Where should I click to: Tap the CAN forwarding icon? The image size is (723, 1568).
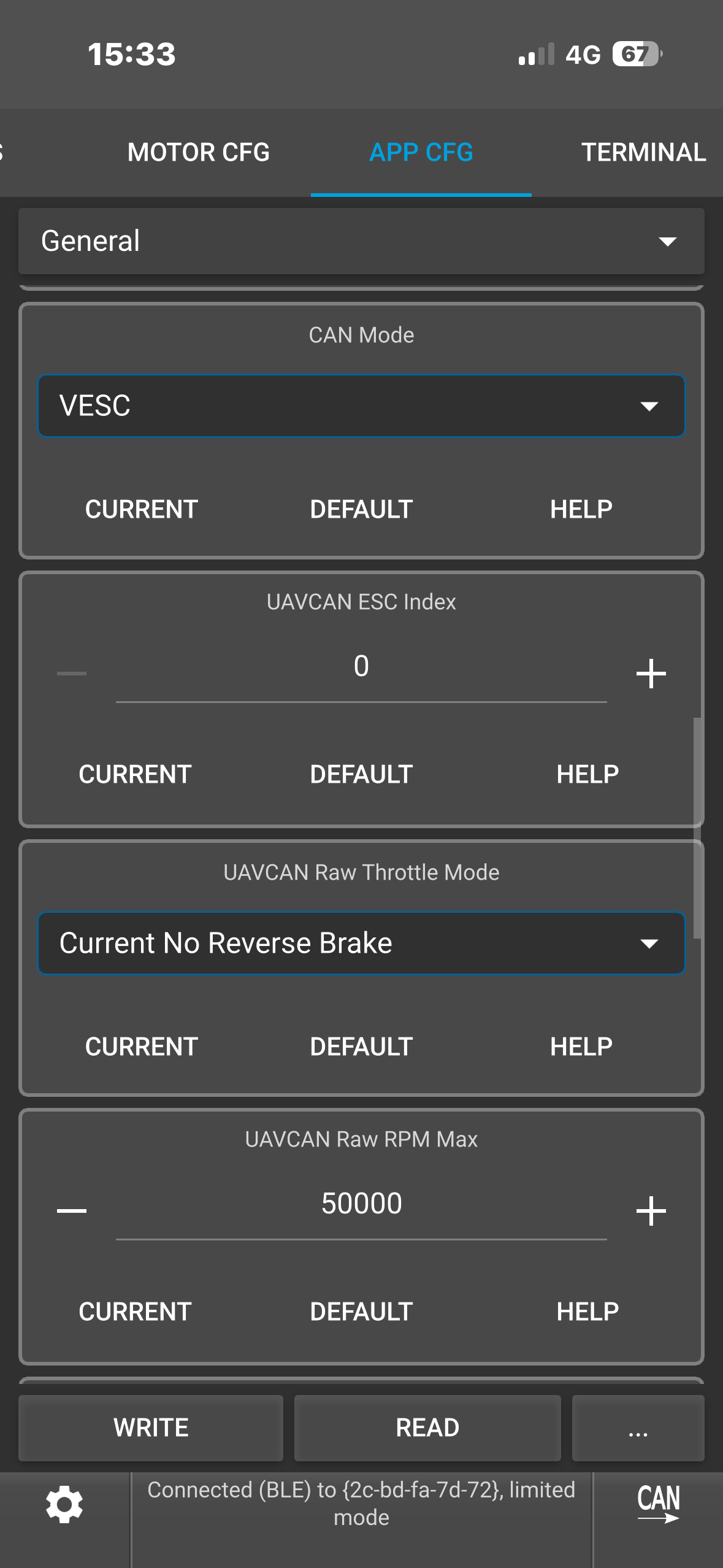point(658,1503)
